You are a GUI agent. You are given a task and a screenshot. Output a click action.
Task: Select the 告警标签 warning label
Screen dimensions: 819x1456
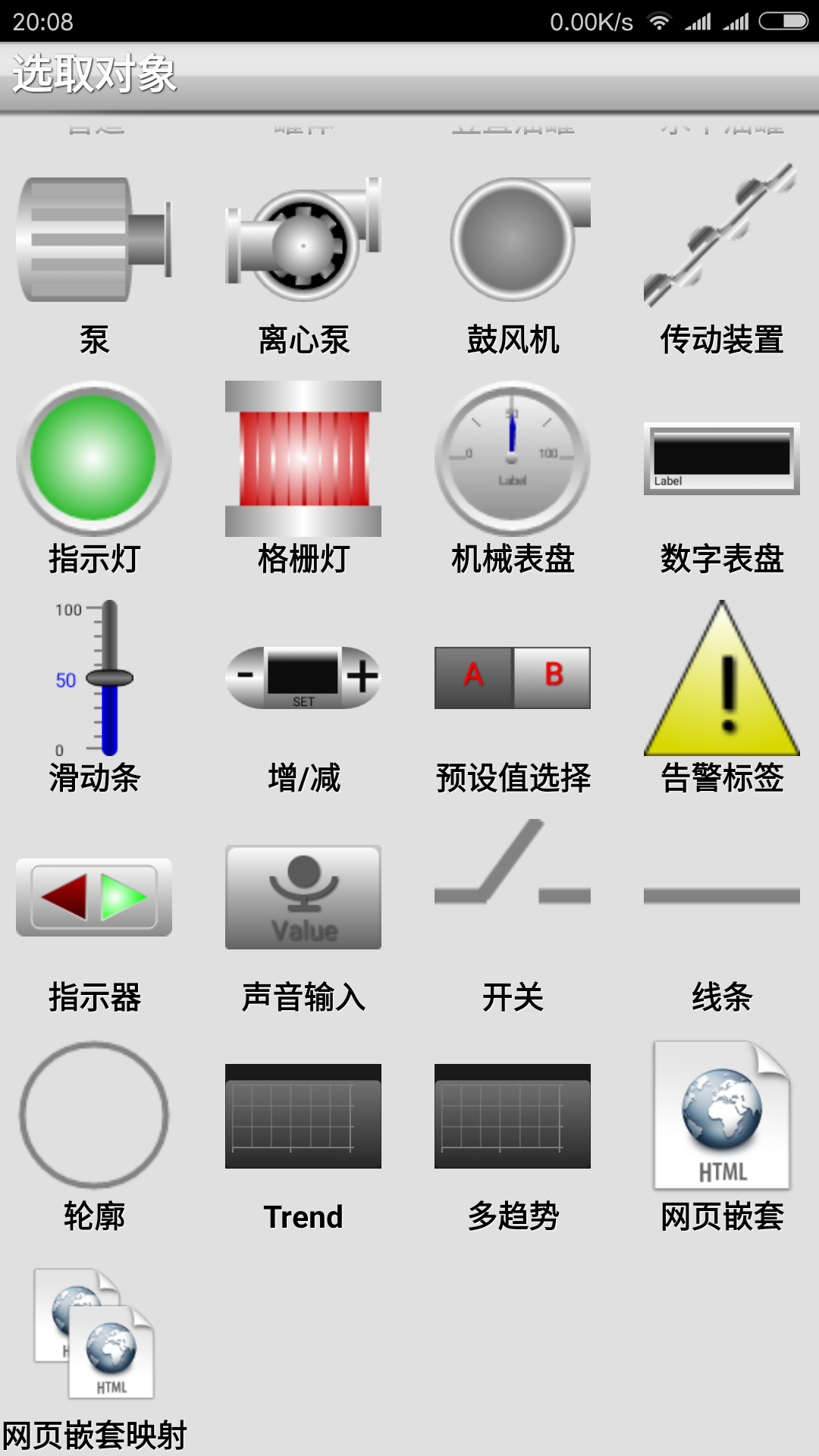[x=721, y=678]
